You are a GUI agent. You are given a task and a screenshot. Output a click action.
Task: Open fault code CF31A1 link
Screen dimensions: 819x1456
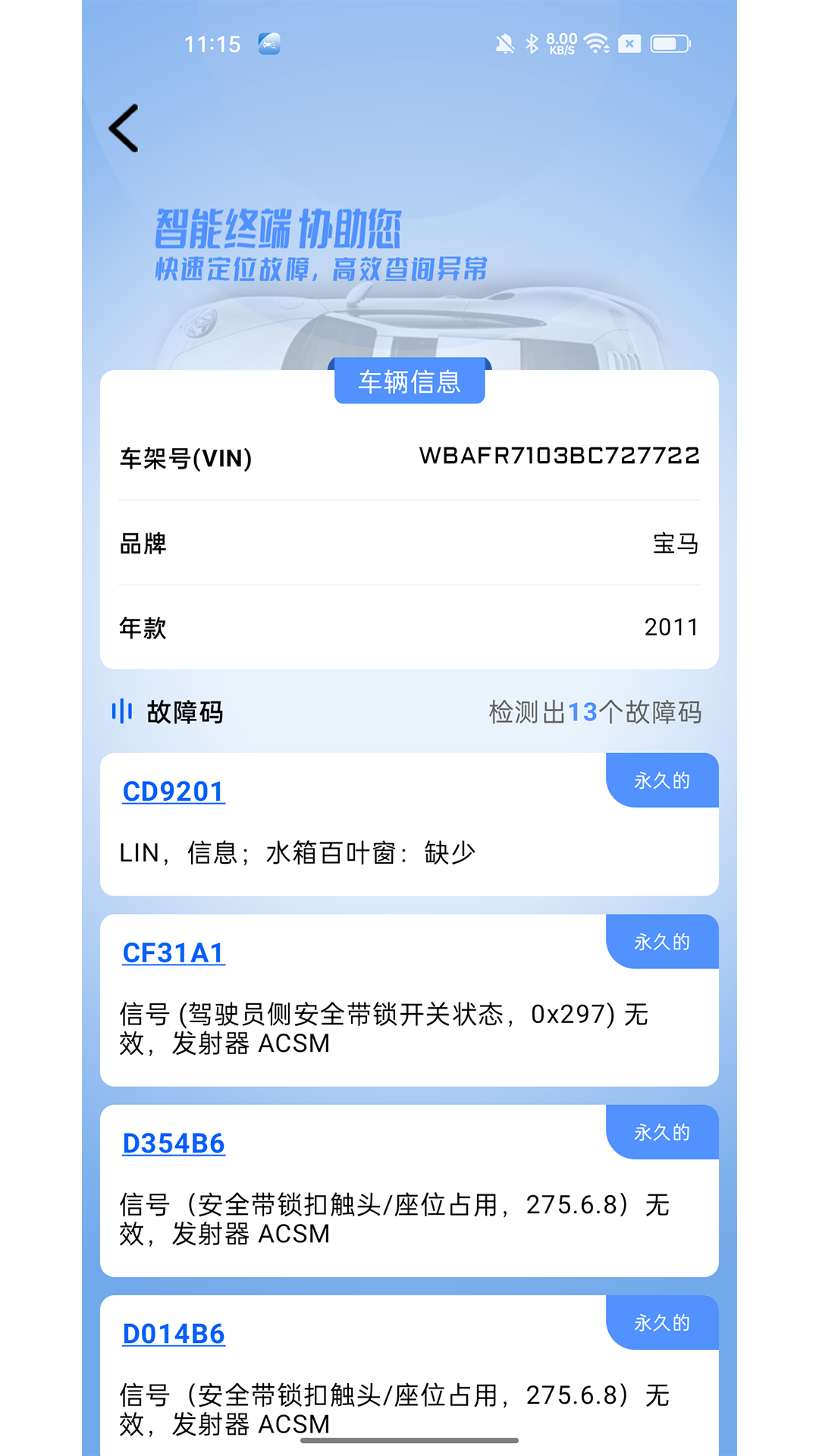[x=174, y=953]
